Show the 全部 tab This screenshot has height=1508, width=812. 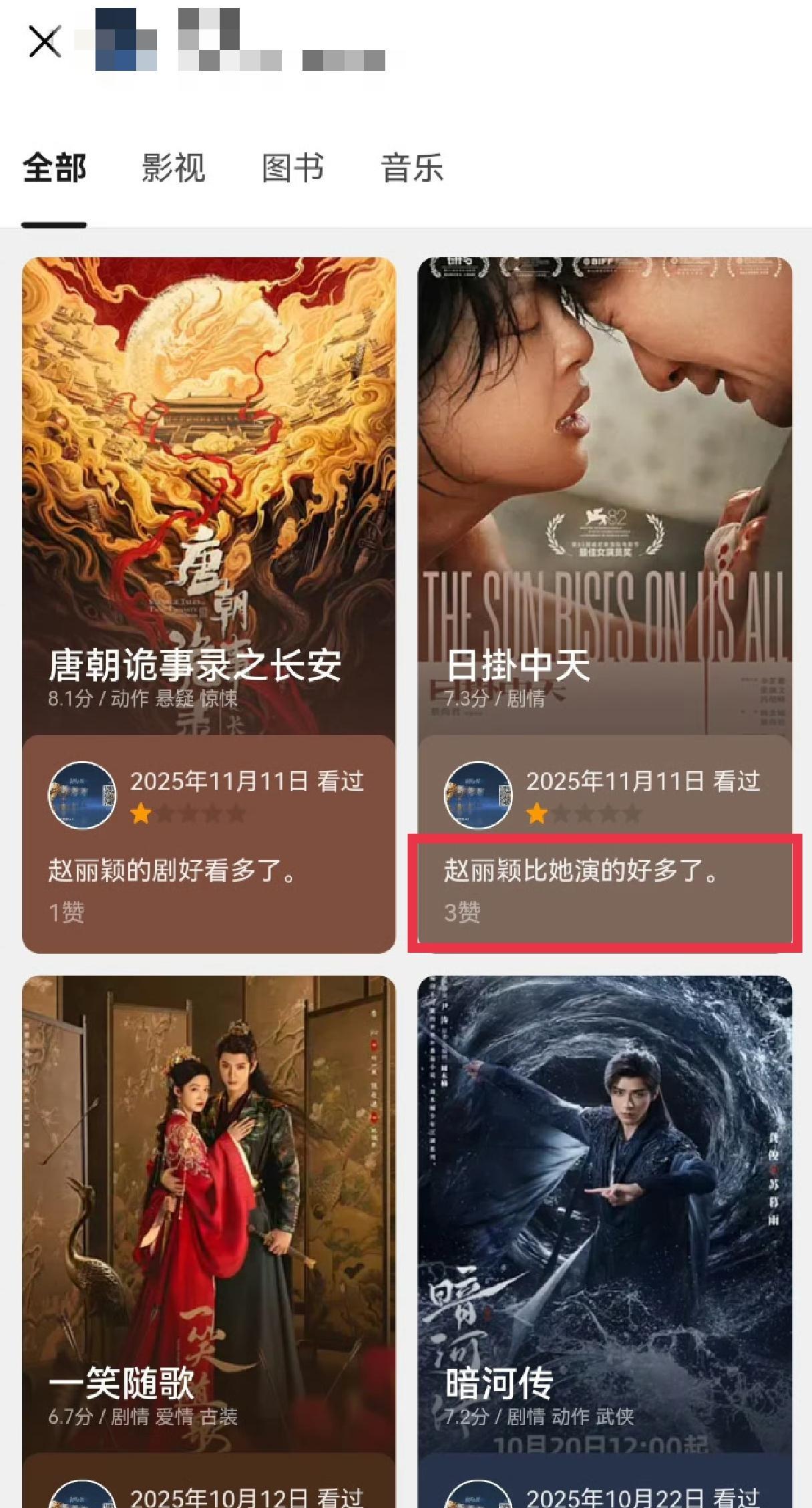click(x=54, y=168)
